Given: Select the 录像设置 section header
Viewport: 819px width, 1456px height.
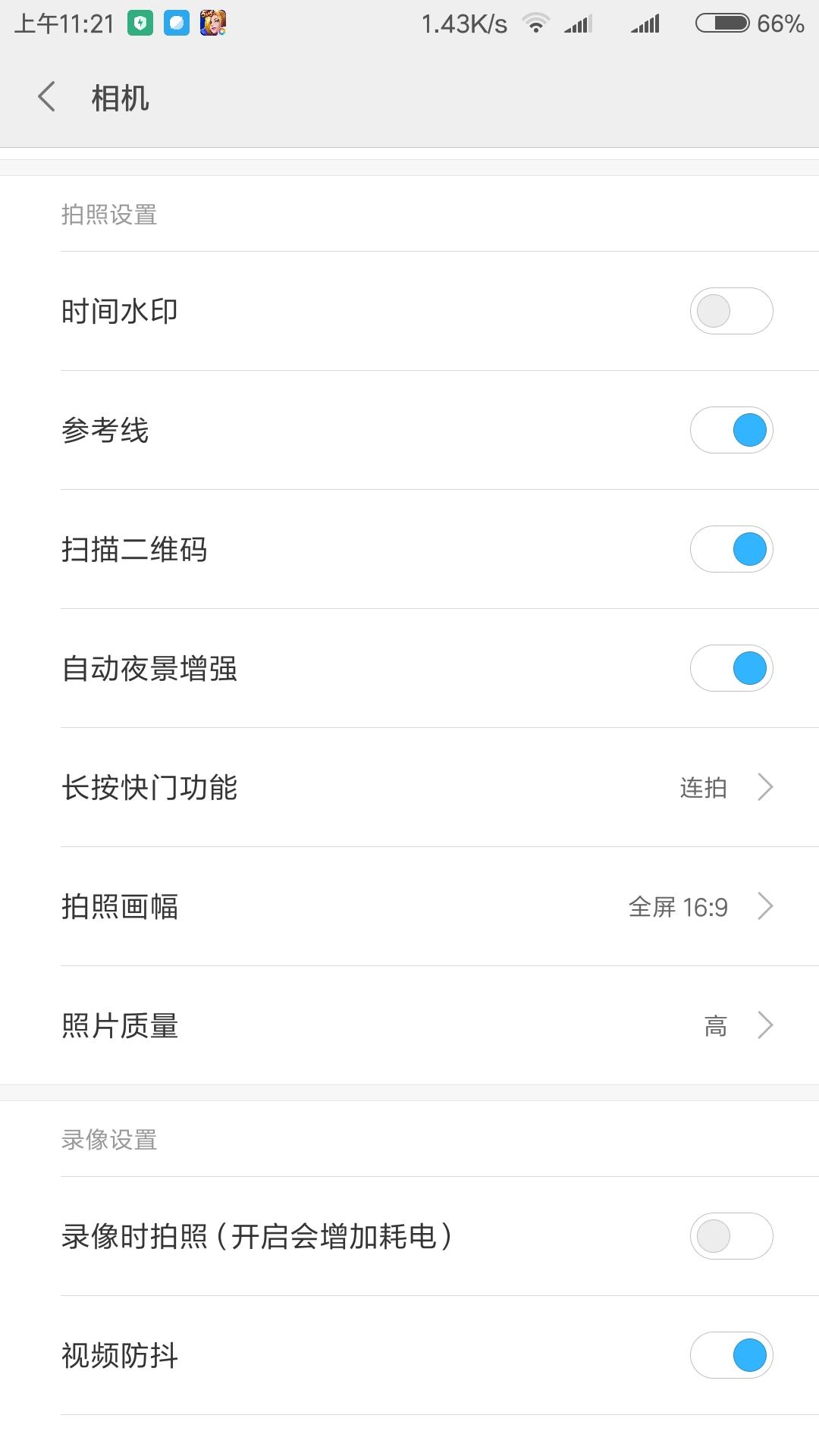Looking at the screenshot, I should click(x=108, y=1140).
